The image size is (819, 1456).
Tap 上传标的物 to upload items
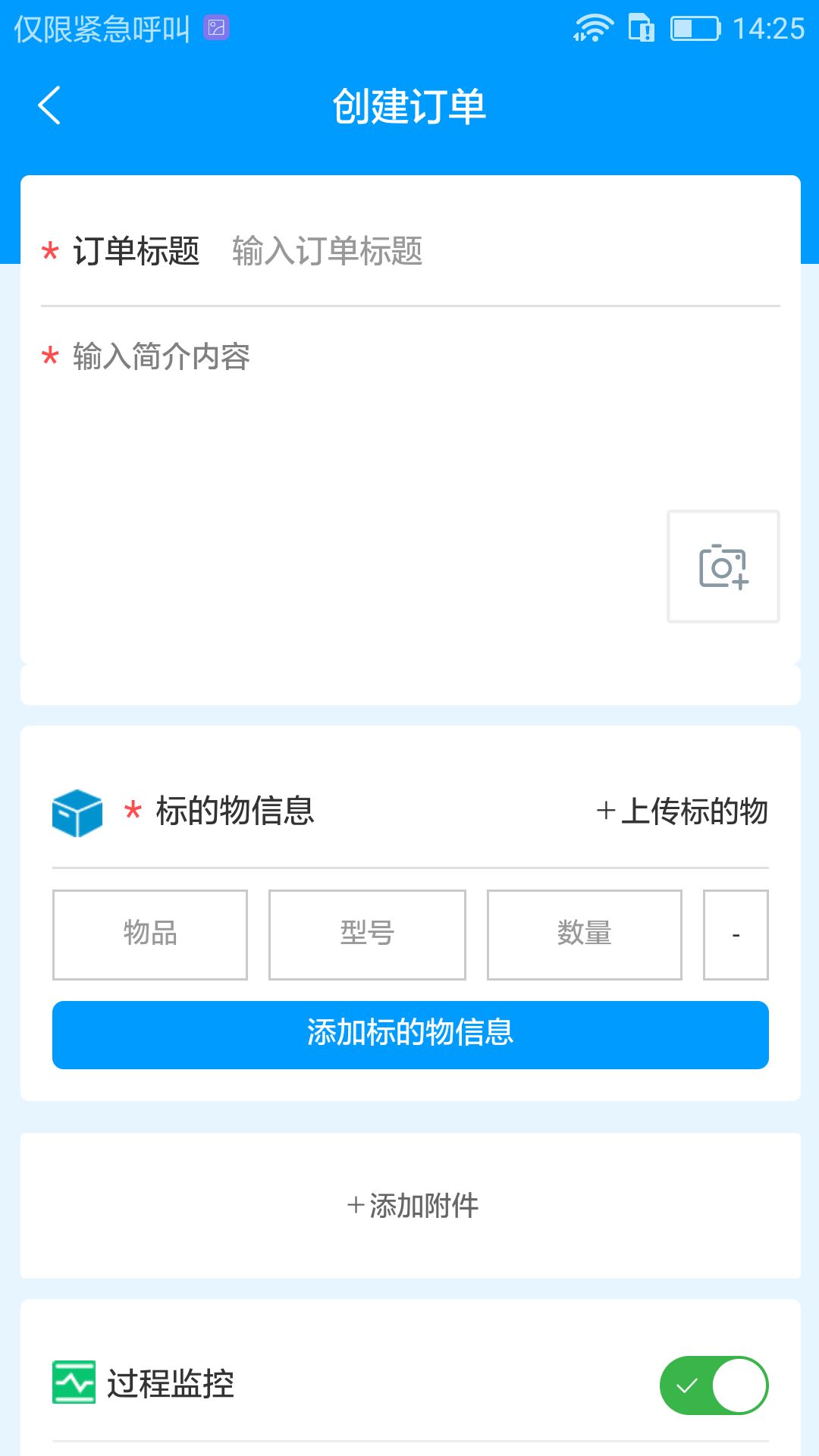coord(682,811)
